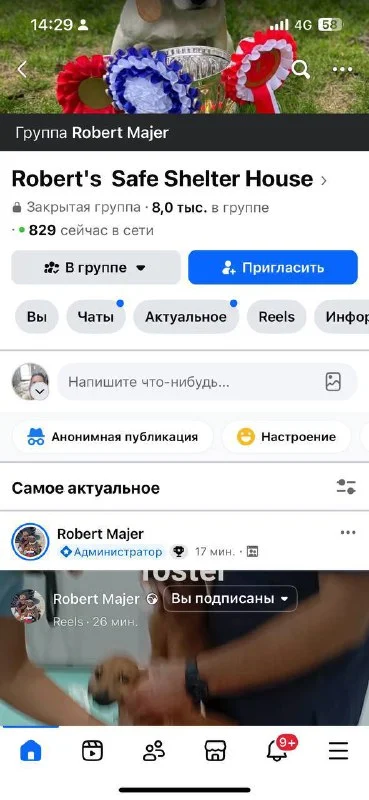Add a photo via the image icon

[x=333, y=382]
